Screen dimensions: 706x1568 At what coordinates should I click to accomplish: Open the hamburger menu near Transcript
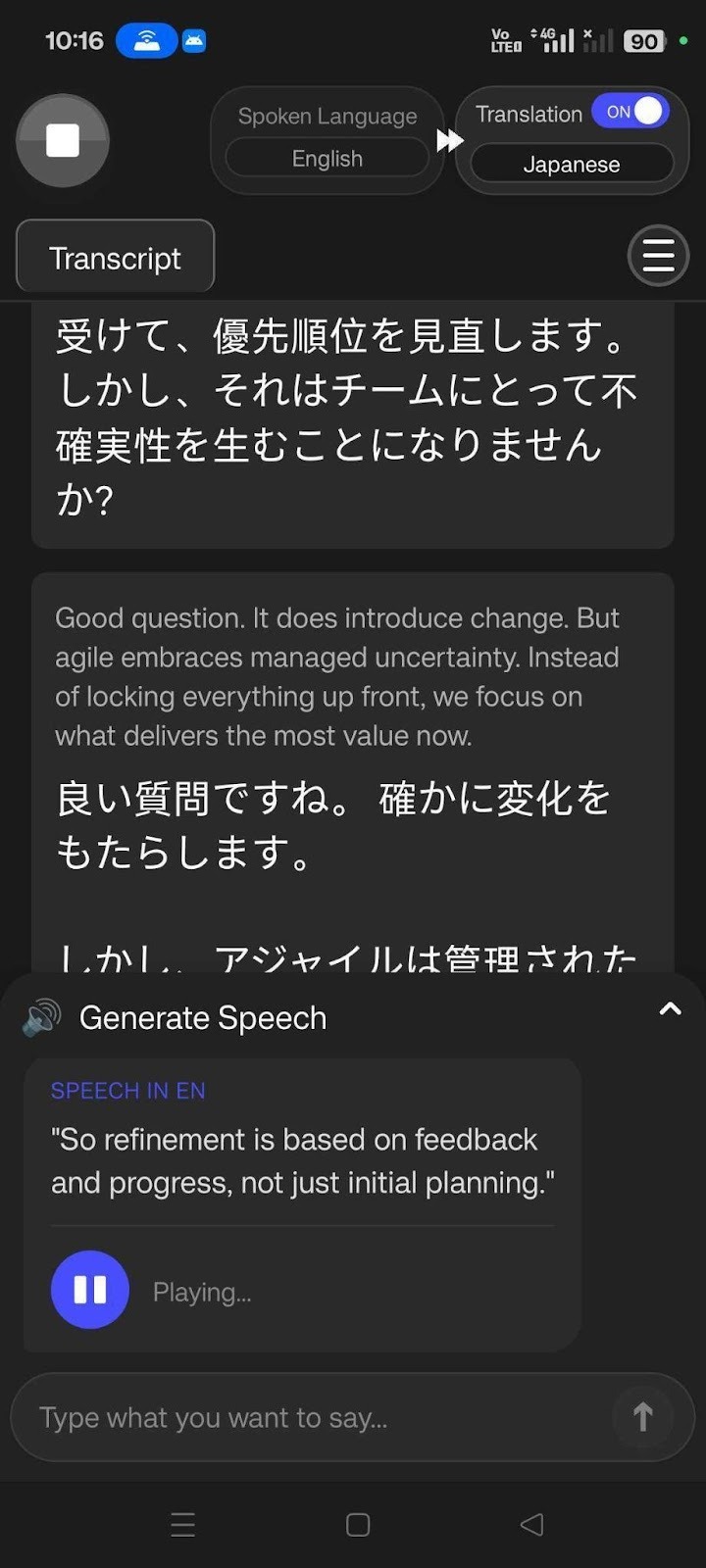pyautogui.click(x=657, y=255)
